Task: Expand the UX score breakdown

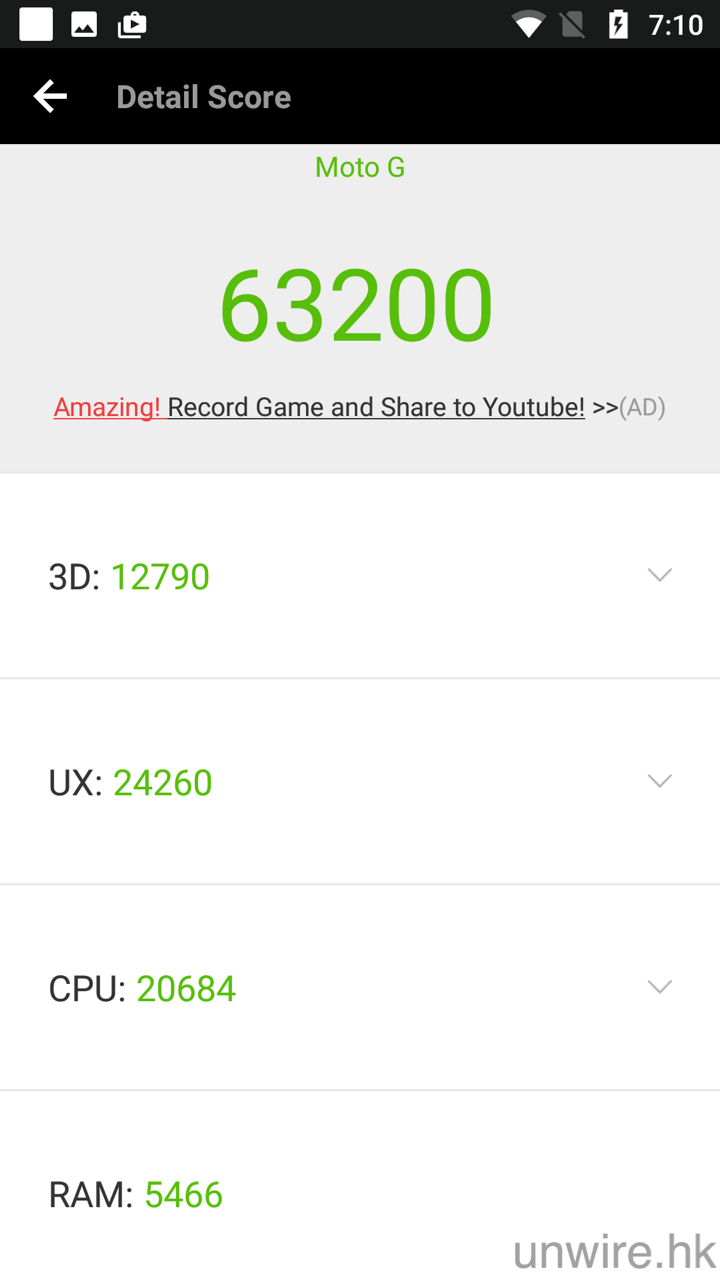Action: (x=658, y=782)
